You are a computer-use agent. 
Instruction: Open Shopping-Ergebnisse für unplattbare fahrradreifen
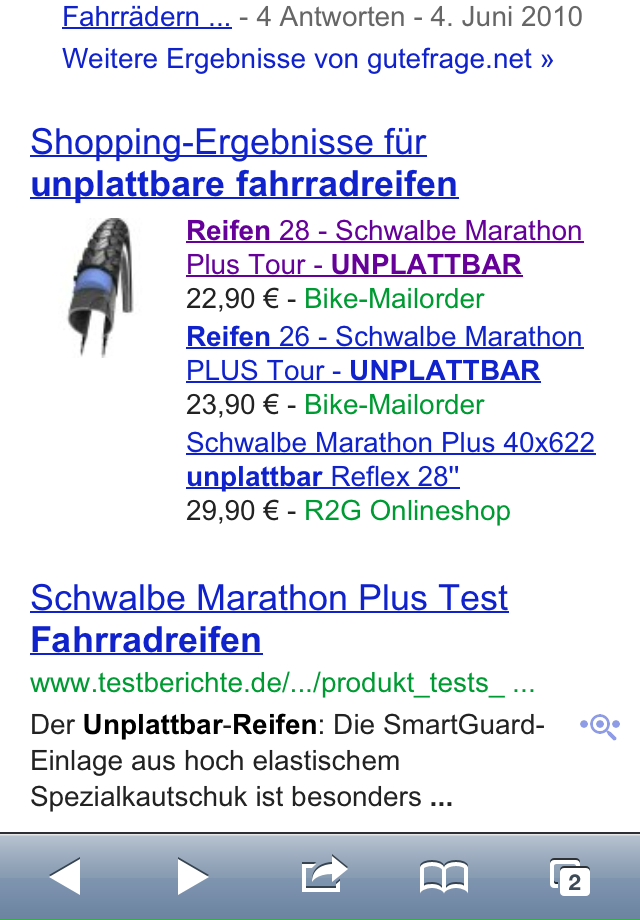pos(244,163)
